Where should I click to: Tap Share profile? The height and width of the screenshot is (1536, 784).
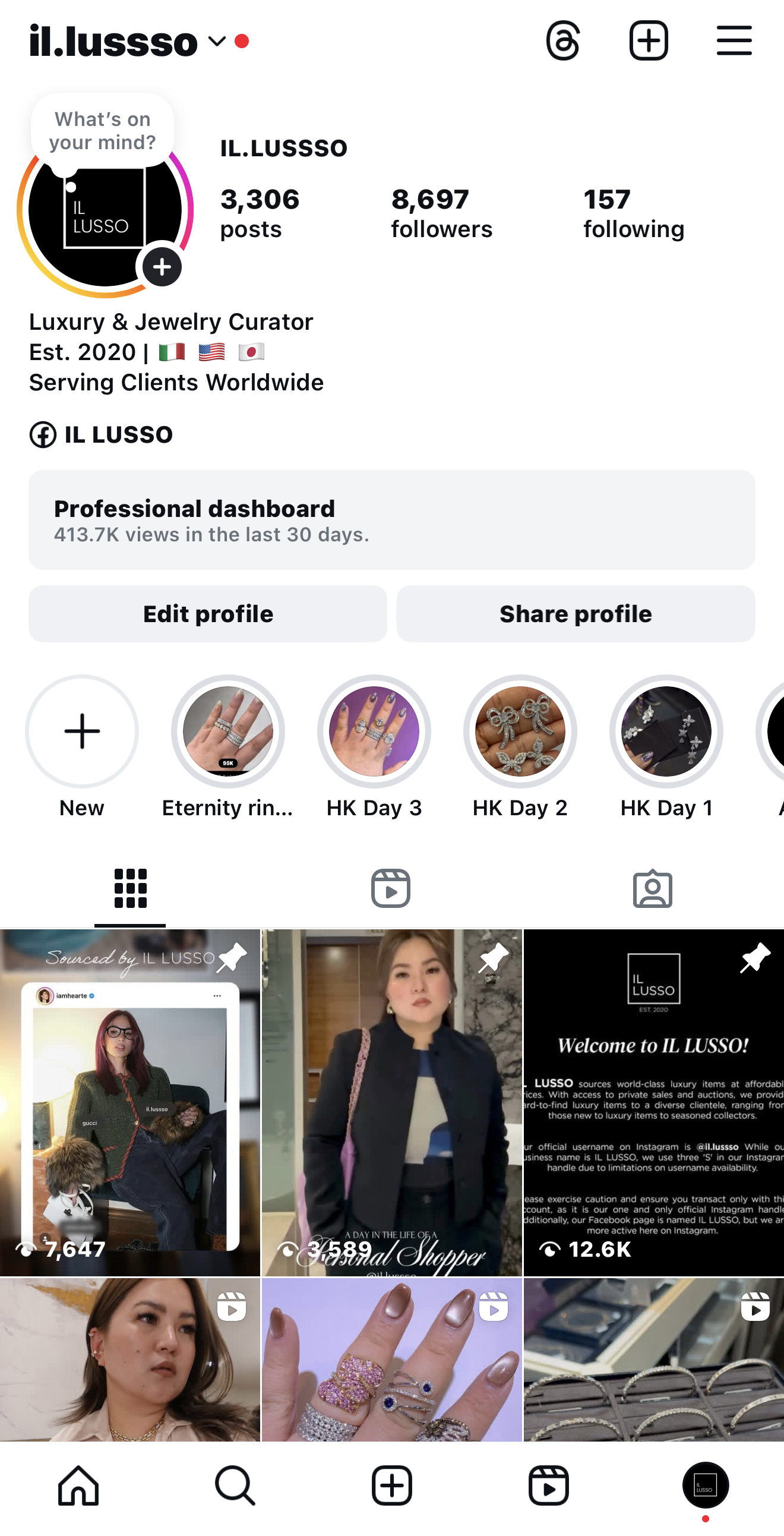[576, 614]
